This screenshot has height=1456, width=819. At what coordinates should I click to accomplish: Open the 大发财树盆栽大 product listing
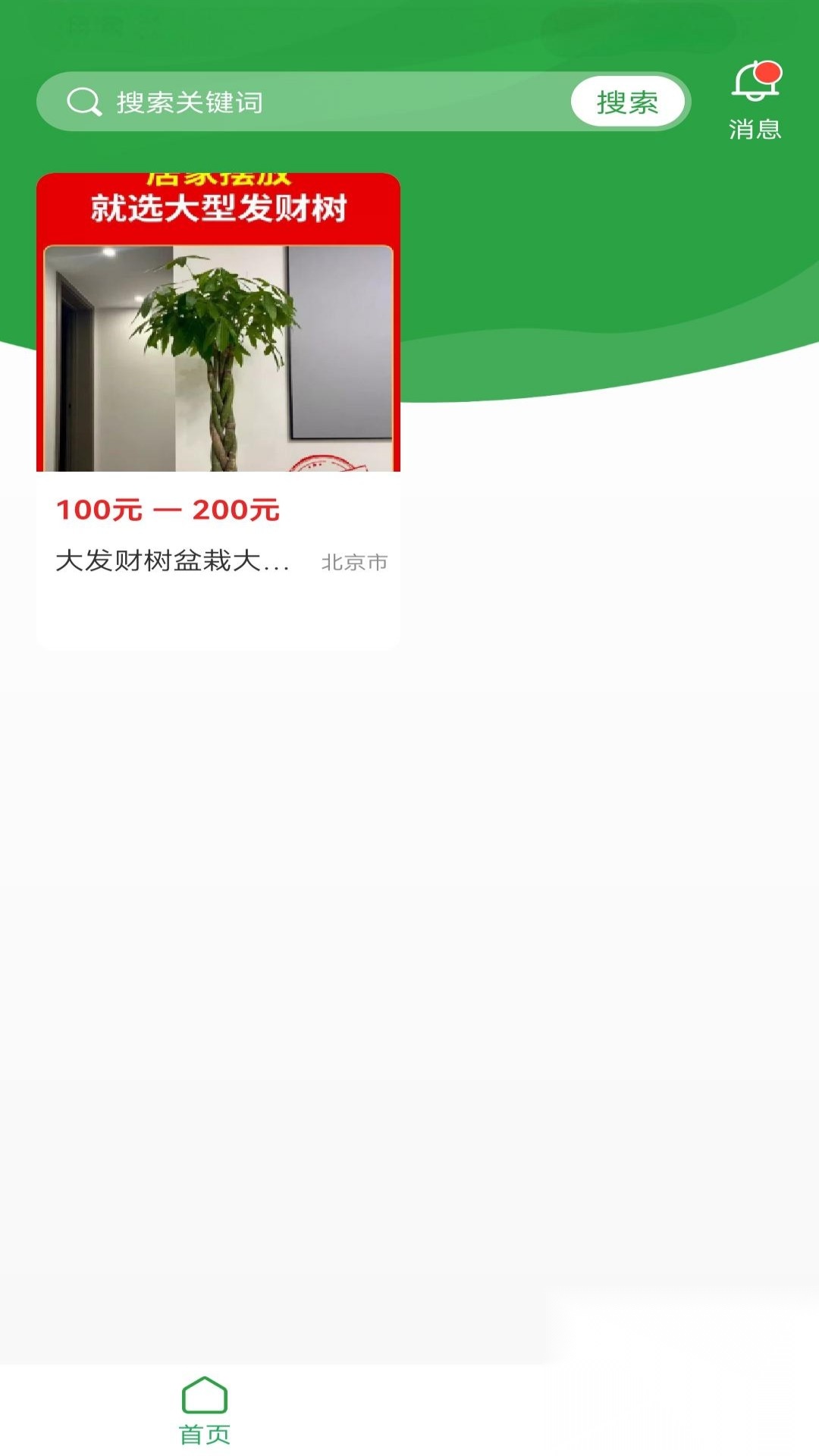(173, 563)
